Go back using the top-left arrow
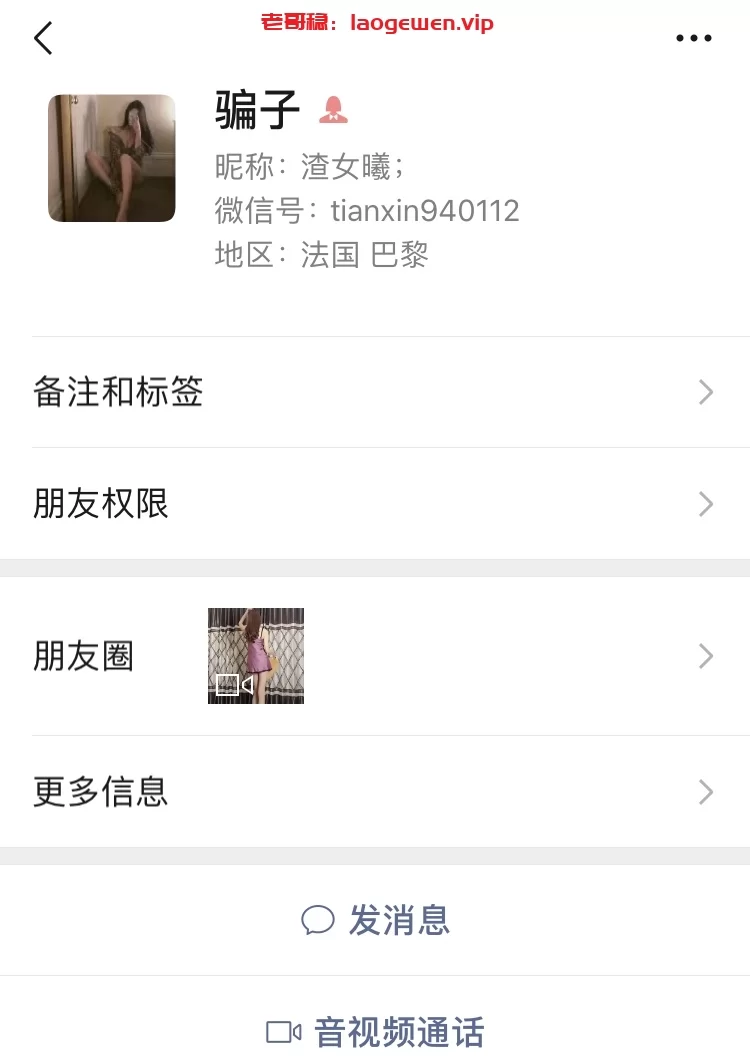 (42, 38)
